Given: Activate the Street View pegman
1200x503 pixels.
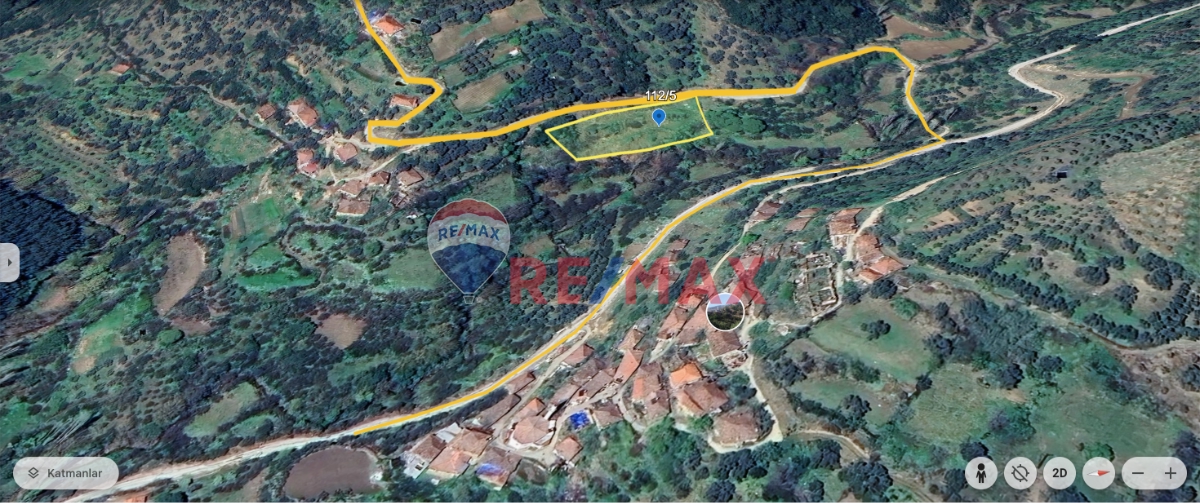Looking at the screenshot, I should point(982,472).
